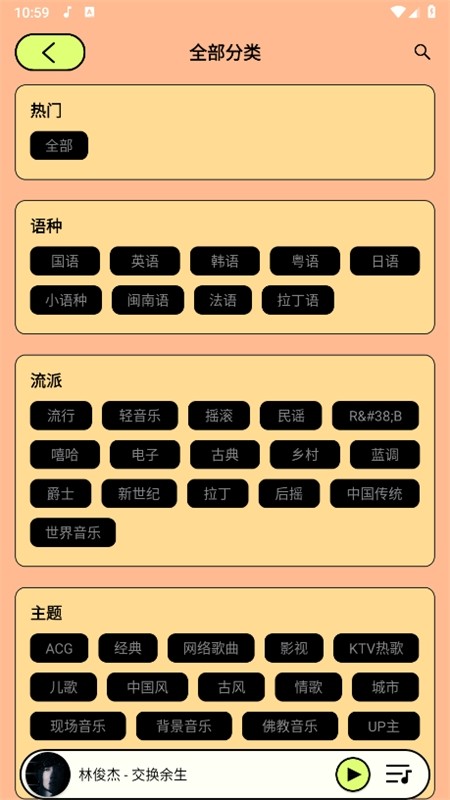Select the 粤语 chip
This screenshot has height=800, width=450.
pyautogui.click(x=305, y=261)
